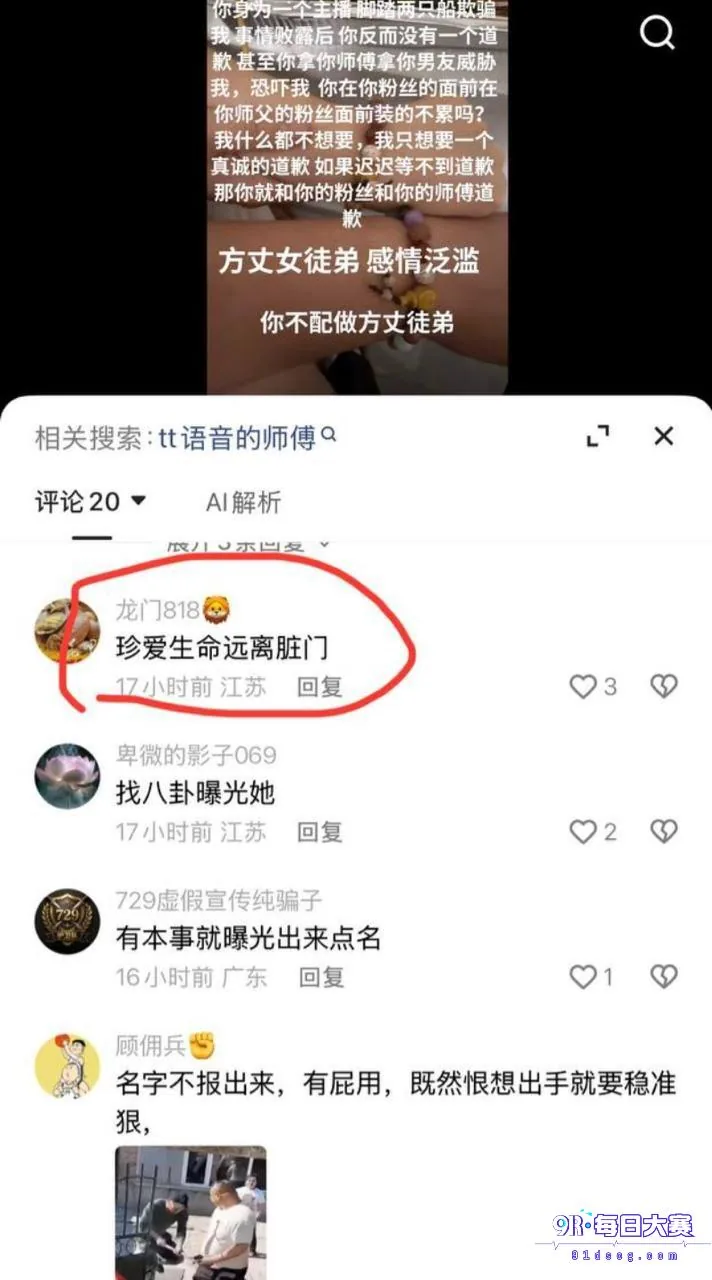Switch to the AI解析 tab
This screenshot has height=1280, width=712.
tap(243, 502)
